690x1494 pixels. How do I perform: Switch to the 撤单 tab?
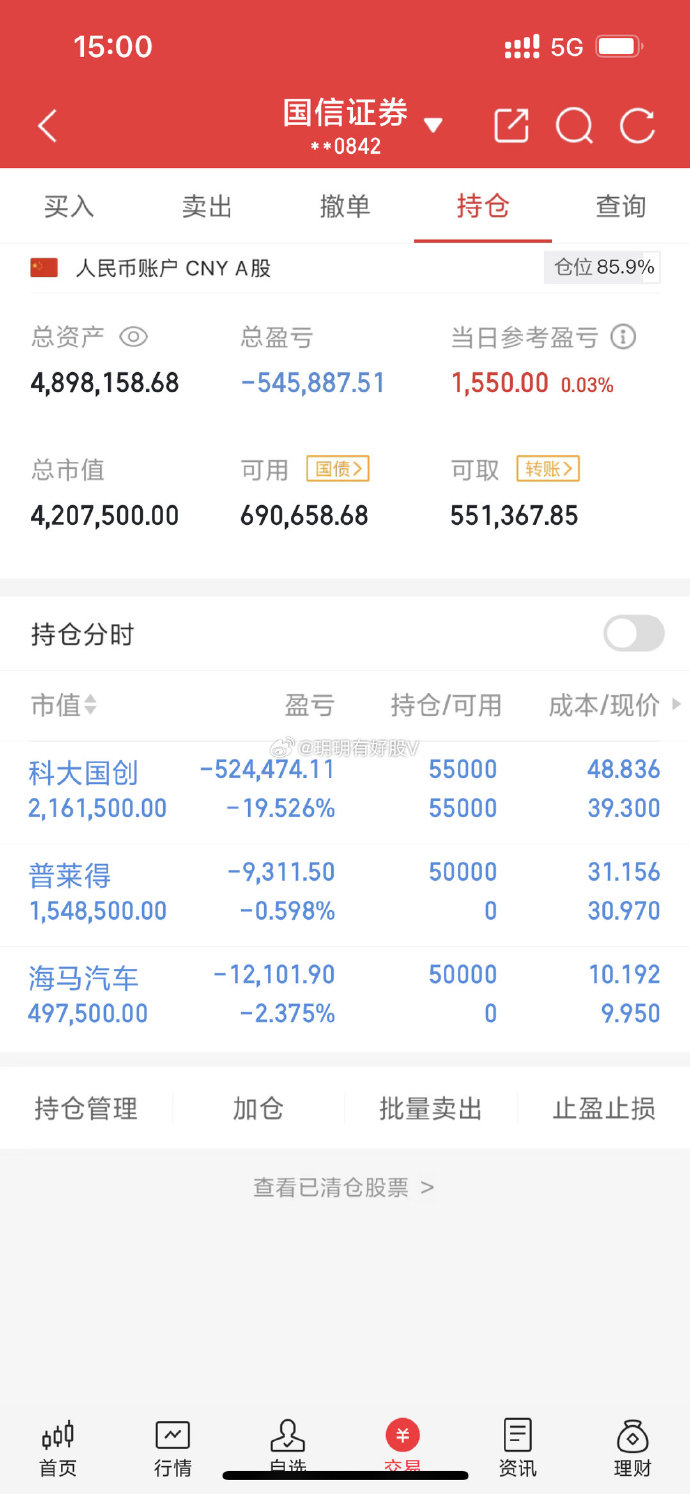pos(345,206)
